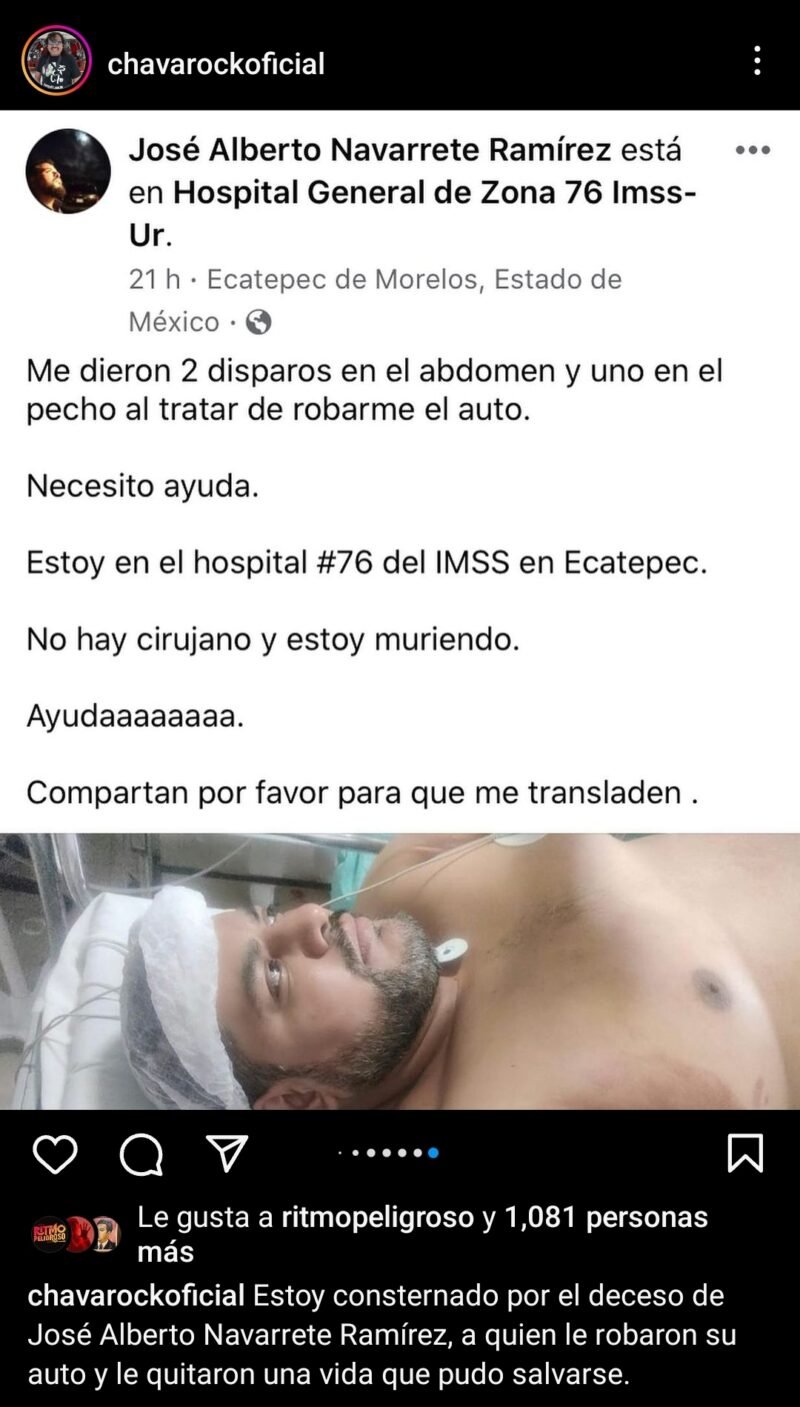
Task: Open the post overflow menu
Action: 757,61
